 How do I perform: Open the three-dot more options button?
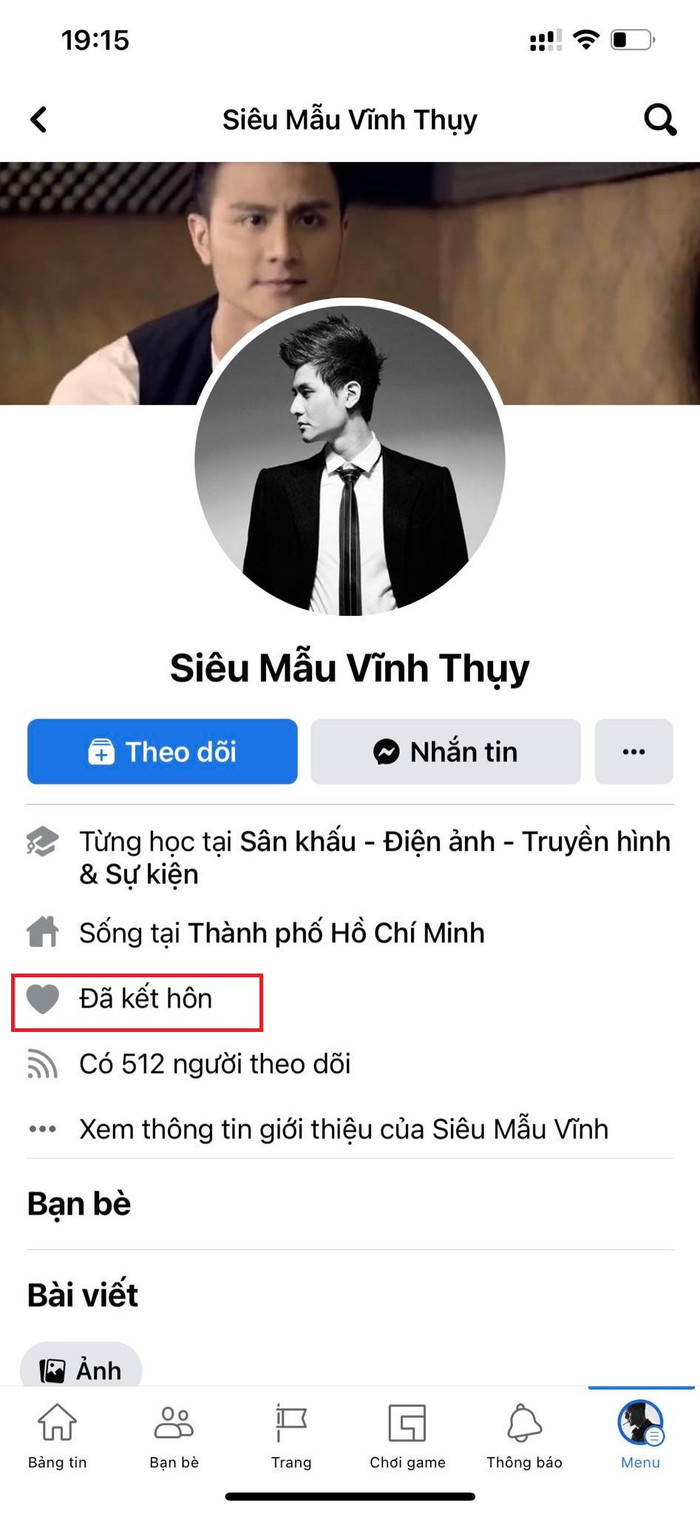(633, 751)
